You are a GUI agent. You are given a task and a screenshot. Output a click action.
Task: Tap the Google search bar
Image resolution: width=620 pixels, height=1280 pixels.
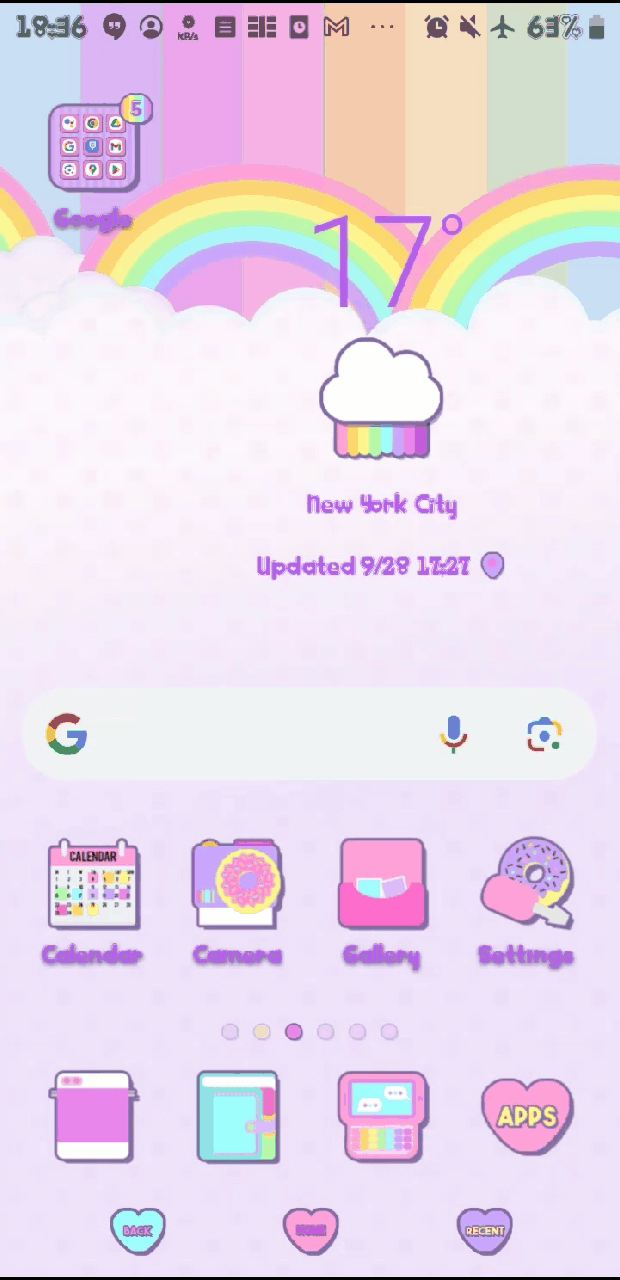click(x=250, y=735)
